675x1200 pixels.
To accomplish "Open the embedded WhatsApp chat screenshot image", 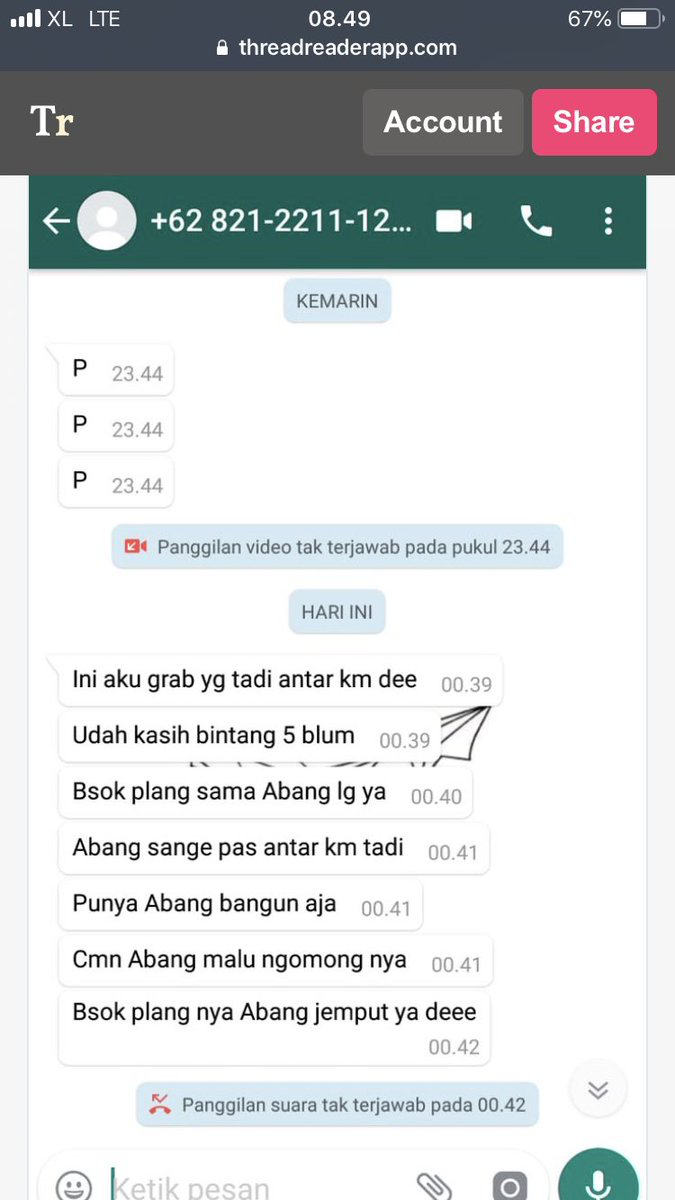I will pos(337,687).
